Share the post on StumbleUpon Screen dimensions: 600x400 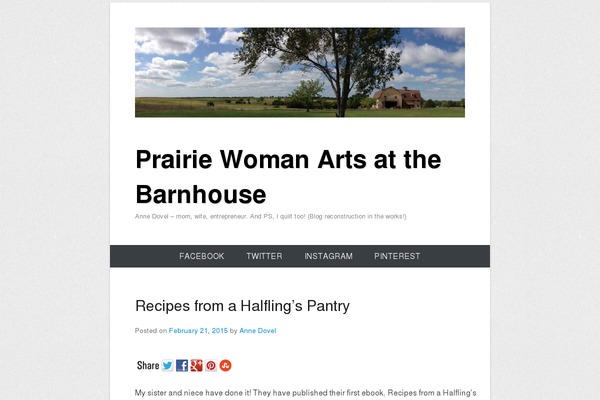(225, 366)
